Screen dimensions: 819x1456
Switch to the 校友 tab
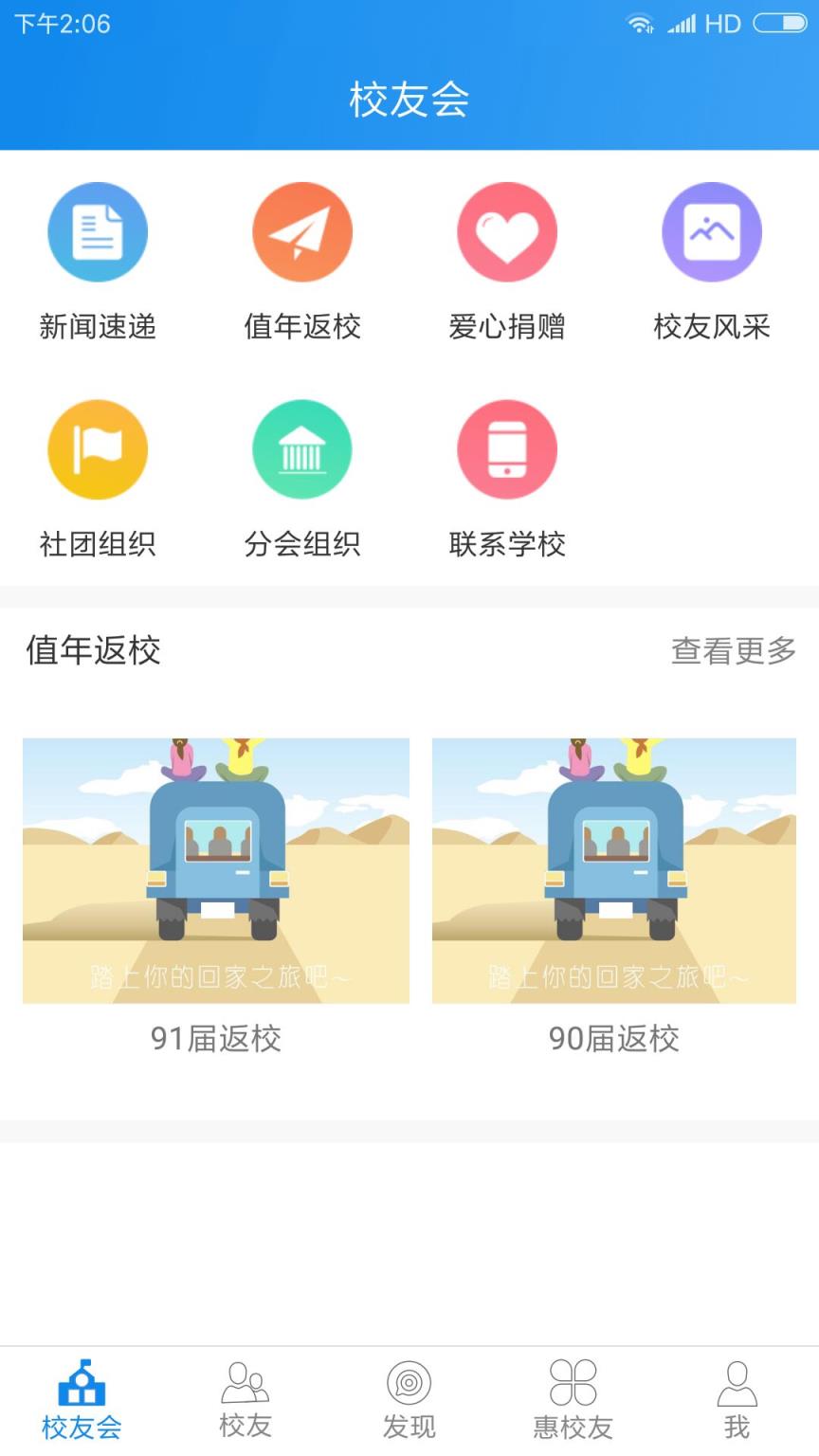pyautogui.click(x=246, y=1403)
